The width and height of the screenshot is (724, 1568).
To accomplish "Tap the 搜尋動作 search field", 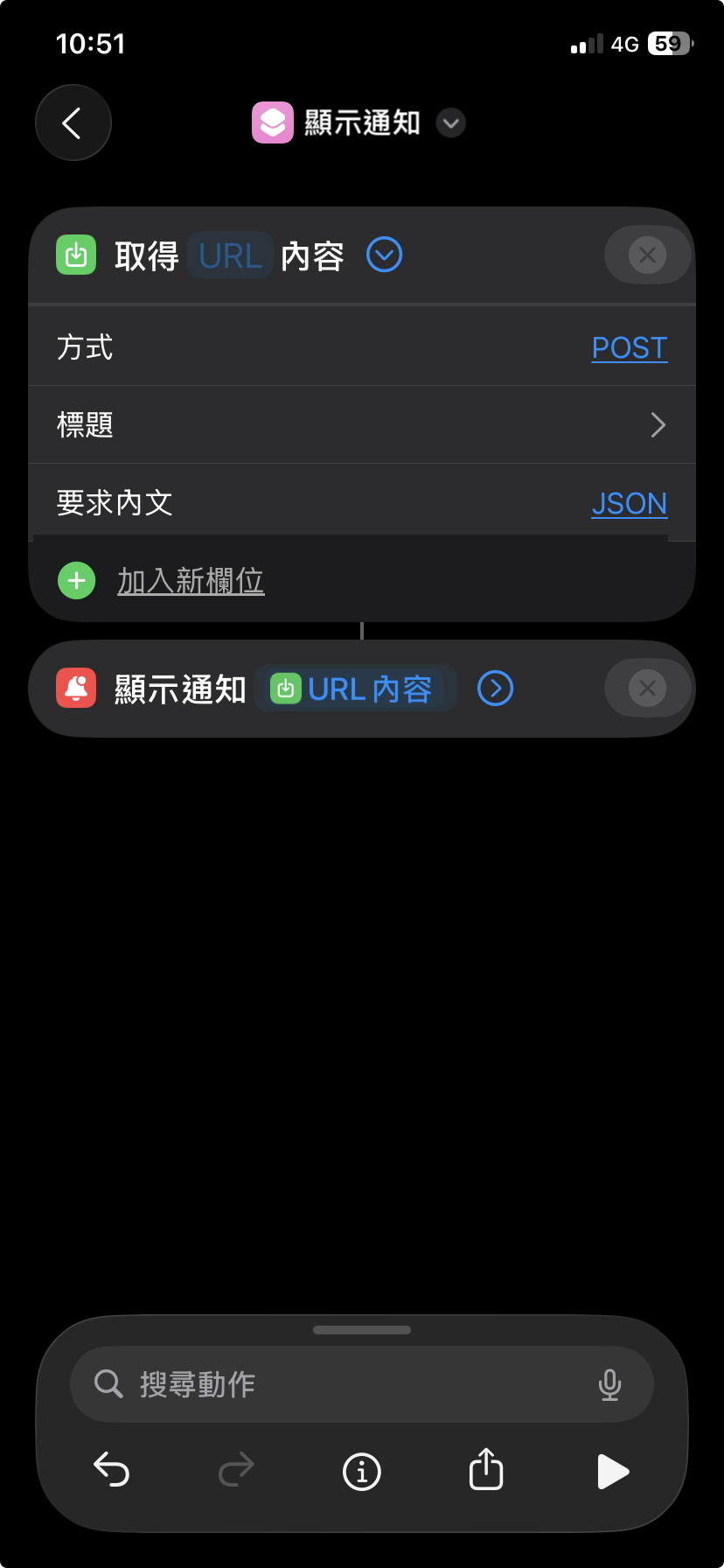I will point(350,1384).
